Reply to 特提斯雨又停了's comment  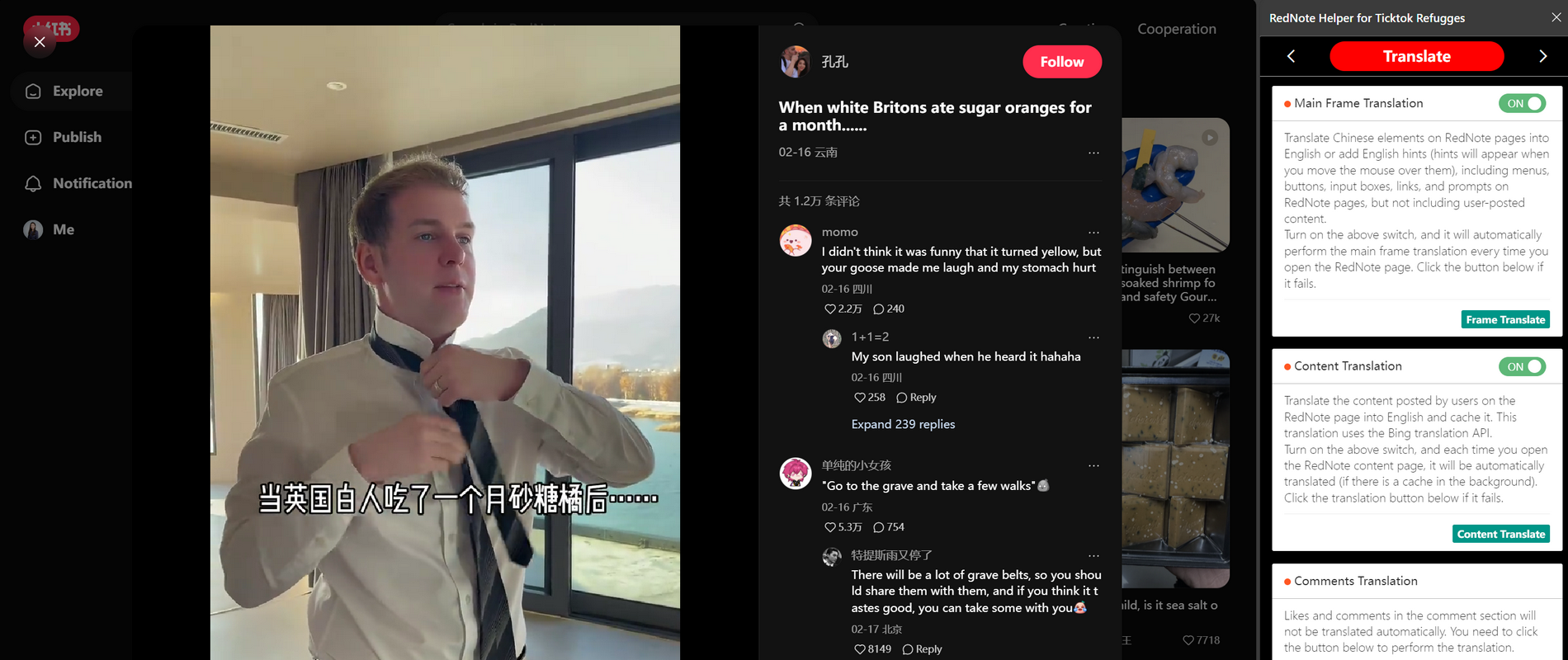[x=922, y=649]
